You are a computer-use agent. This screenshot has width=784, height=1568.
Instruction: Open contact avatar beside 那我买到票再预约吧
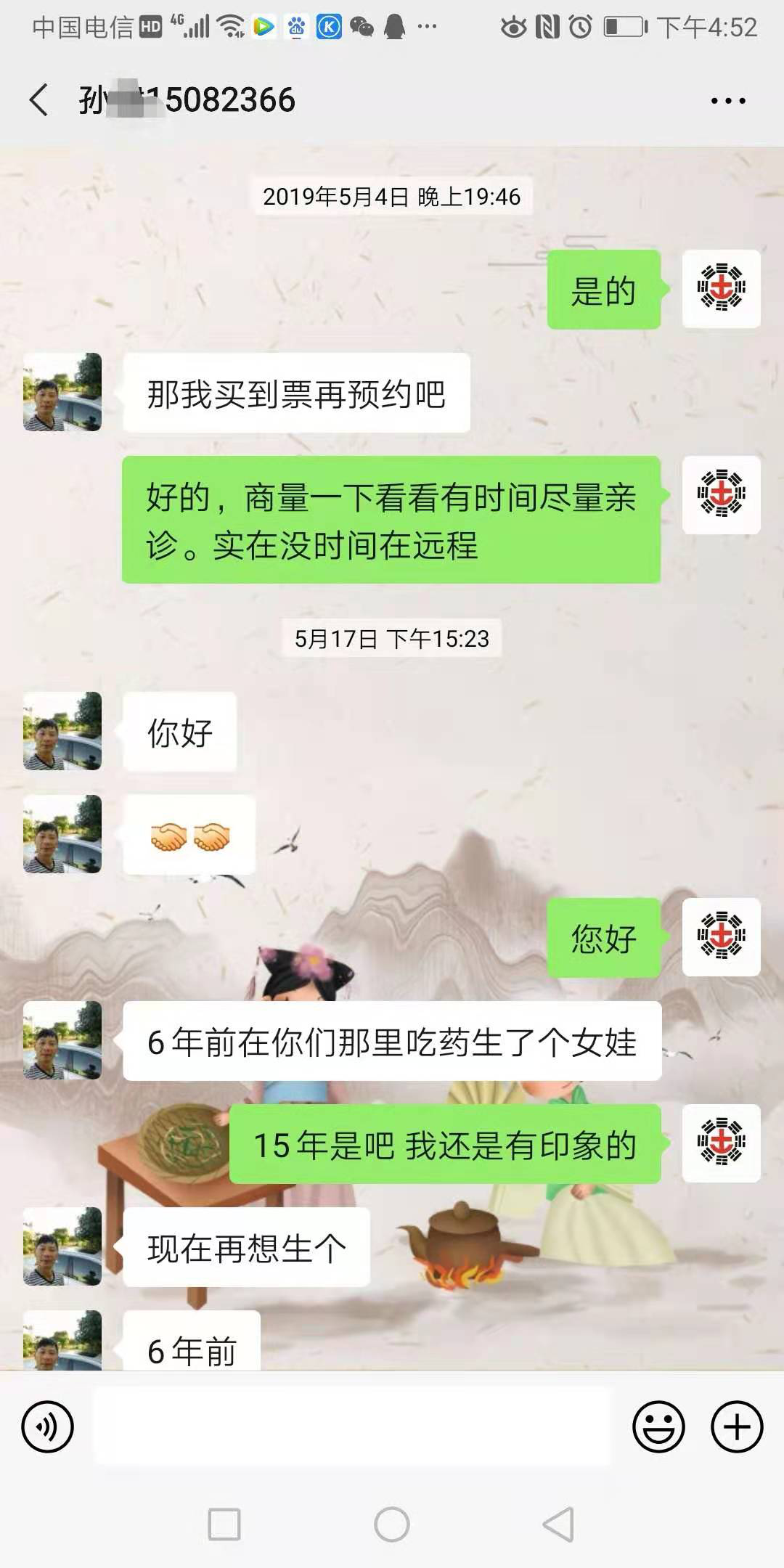(x=62, y=392)
